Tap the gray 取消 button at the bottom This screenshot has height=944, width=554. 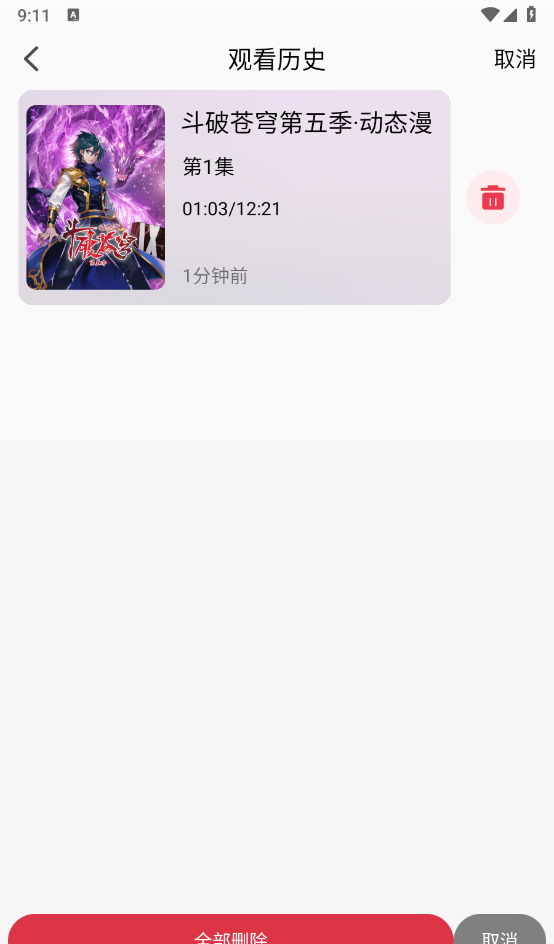coord(500,929)
